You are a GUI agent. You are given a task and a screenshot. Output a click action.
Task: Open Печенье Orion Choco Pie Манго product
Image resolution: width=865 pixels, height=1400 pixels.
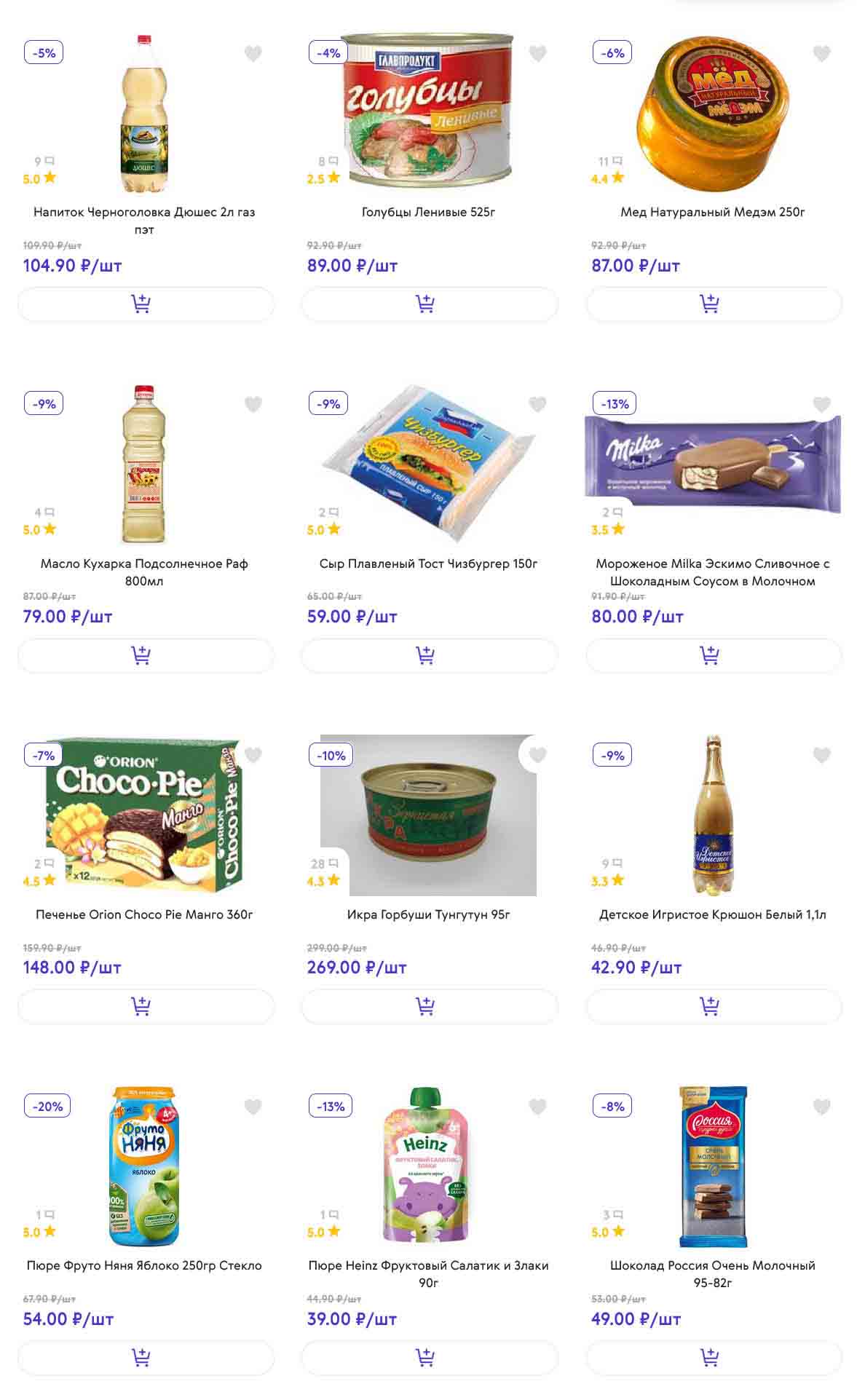144,914
